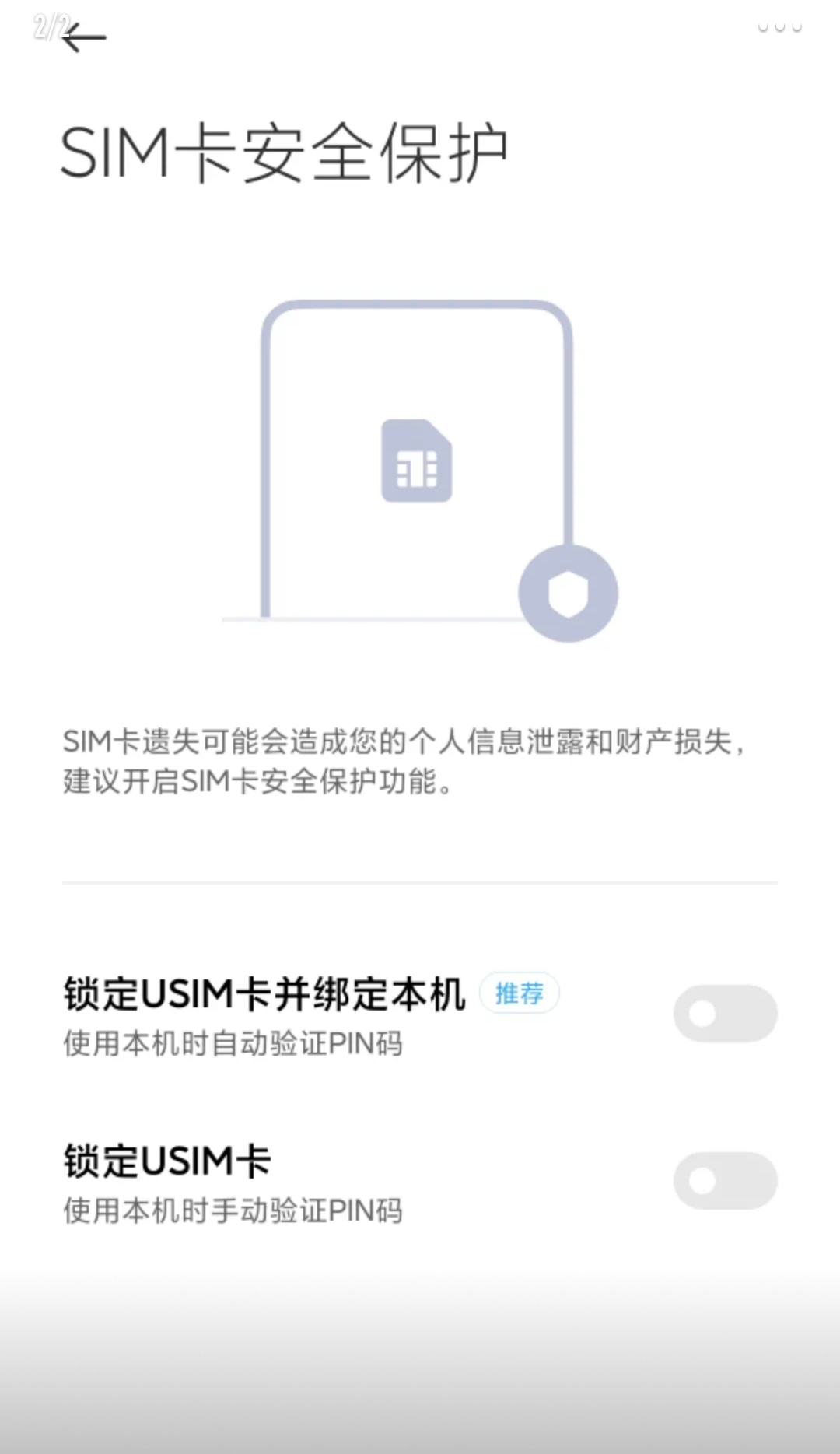Turn on the 锁定USIM卡 manual PIN switch
The image size is (840, 1454).
725,1181
